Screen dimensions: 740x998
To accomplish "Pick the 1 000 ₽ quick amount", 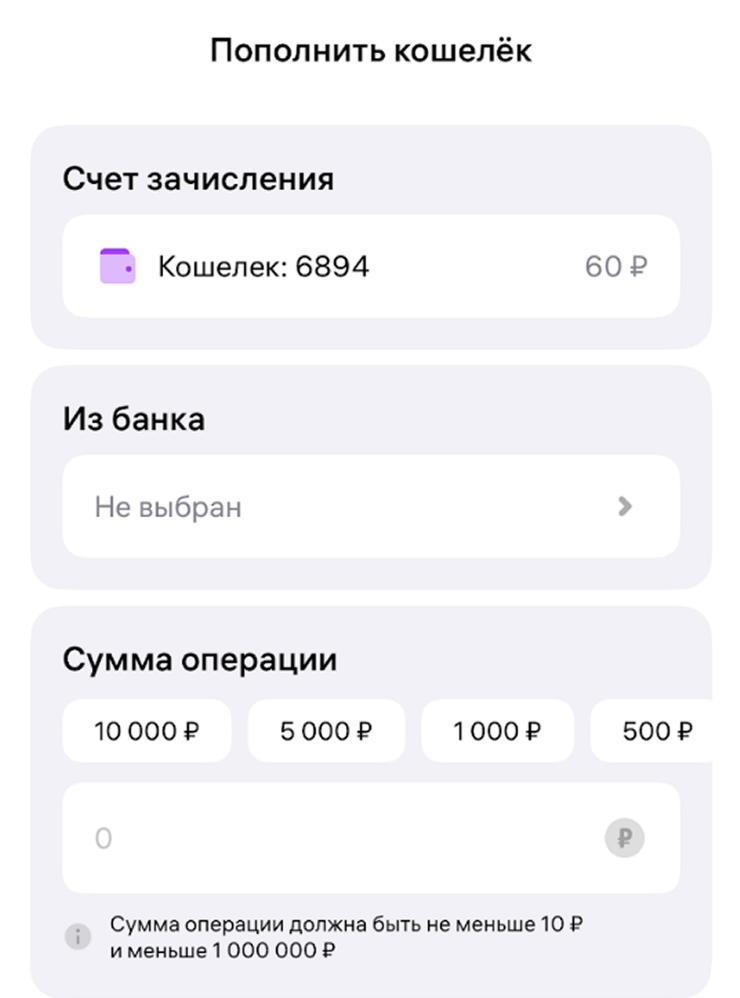I will pyautogui.click(x=497, y=731).
